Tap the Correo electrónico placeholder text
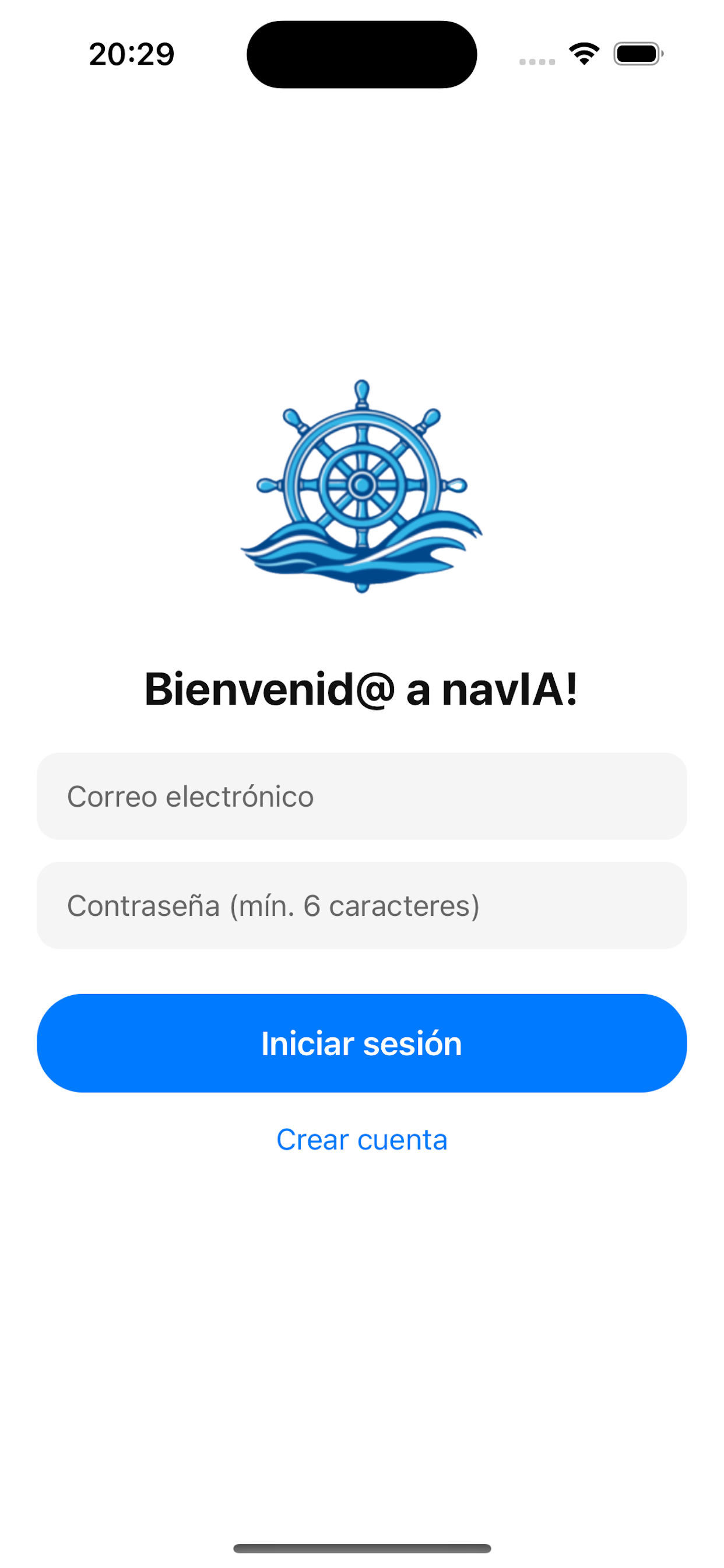724x1568 pixels. coord(191,796)
